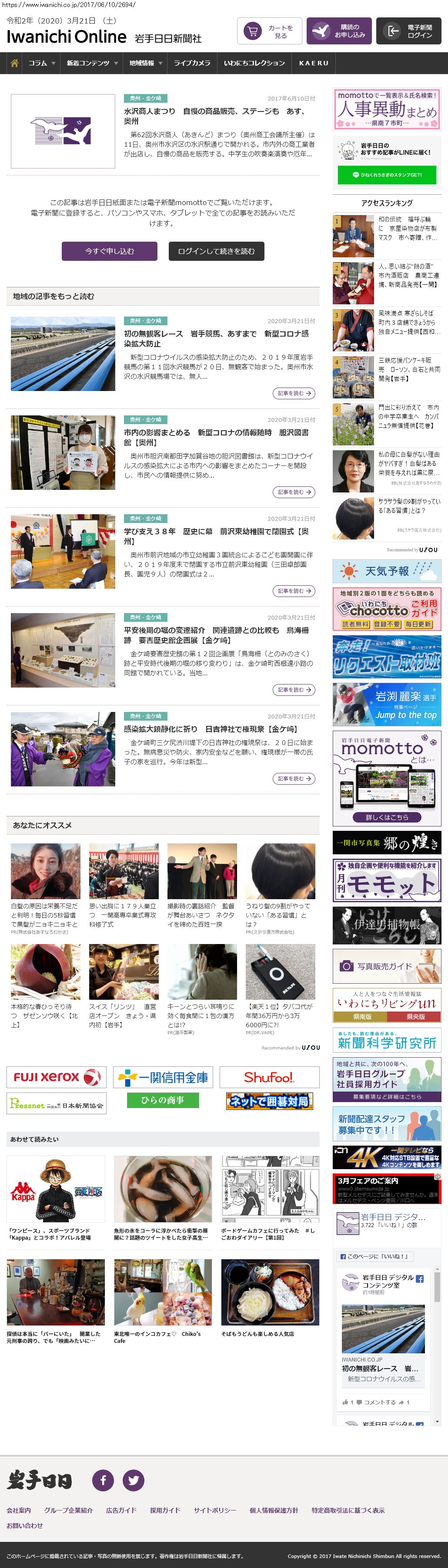Go to いわにちコレクション
Viewport: 448px width, 1568px height.
[254, 63]
